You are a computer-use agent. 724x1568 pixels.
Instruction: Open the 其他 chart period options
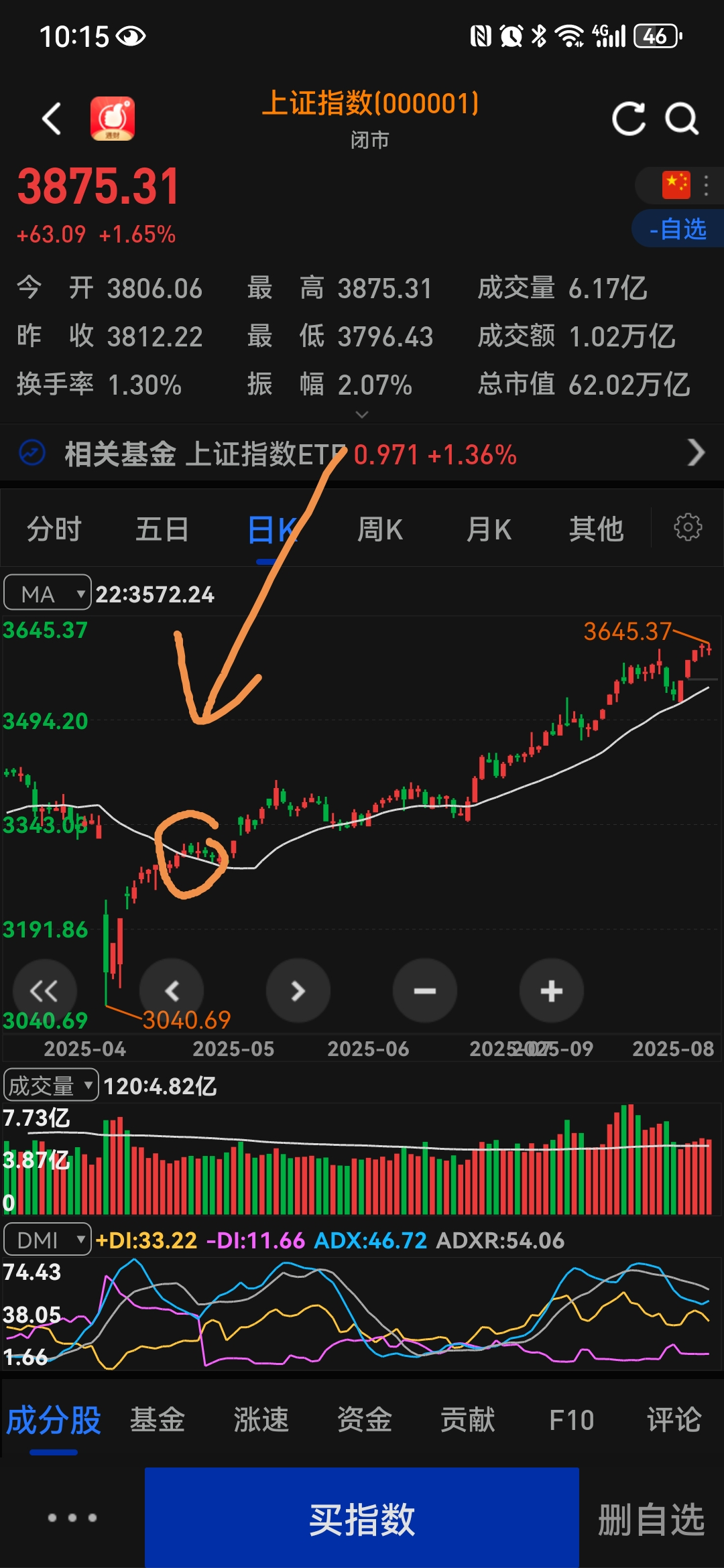596,529
